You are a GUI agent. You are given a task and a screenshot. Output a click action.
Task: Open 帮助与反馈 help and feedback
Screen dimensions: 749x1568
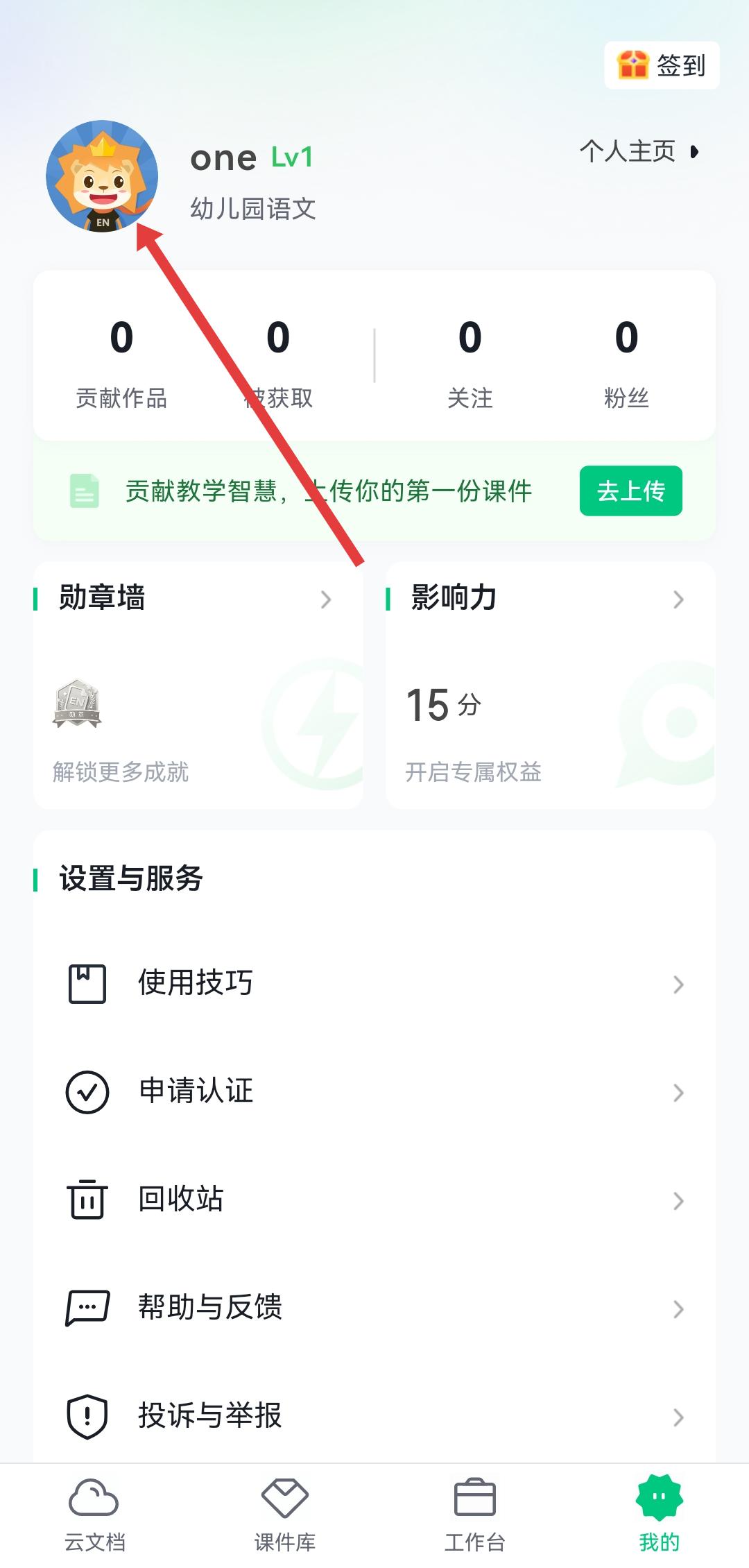(374, 1308)
